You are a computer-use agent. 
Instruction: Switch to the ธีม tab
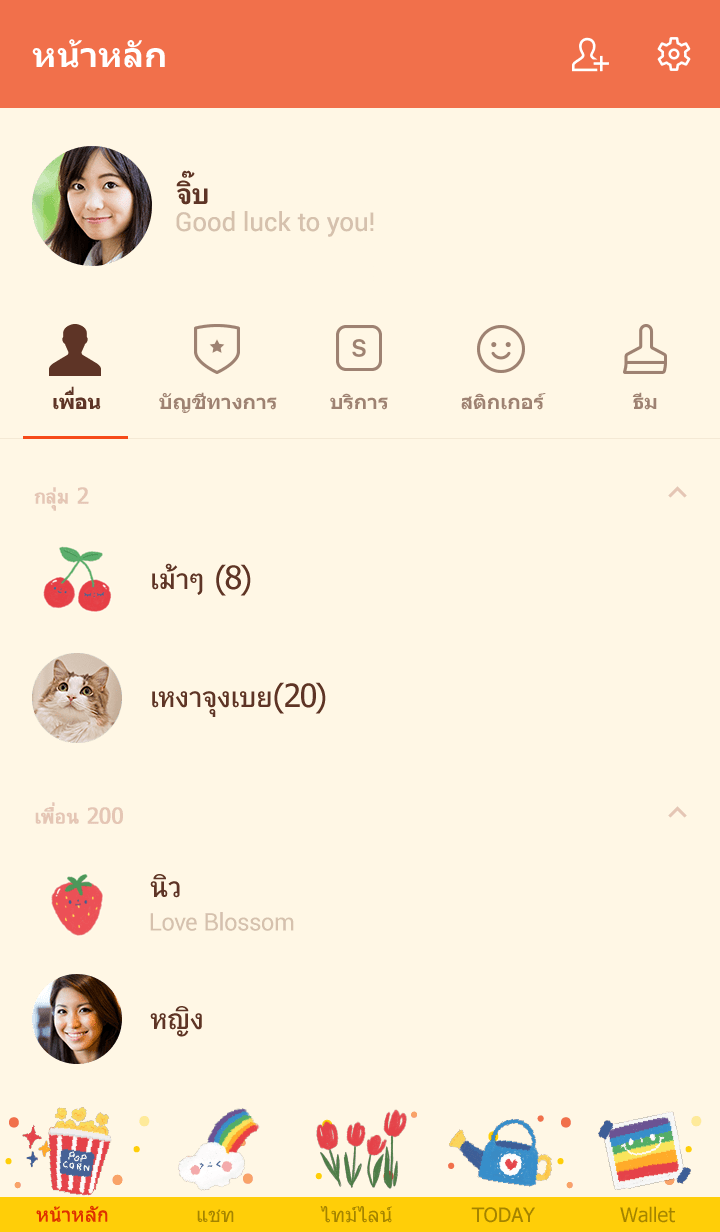(x=645, y=370)
